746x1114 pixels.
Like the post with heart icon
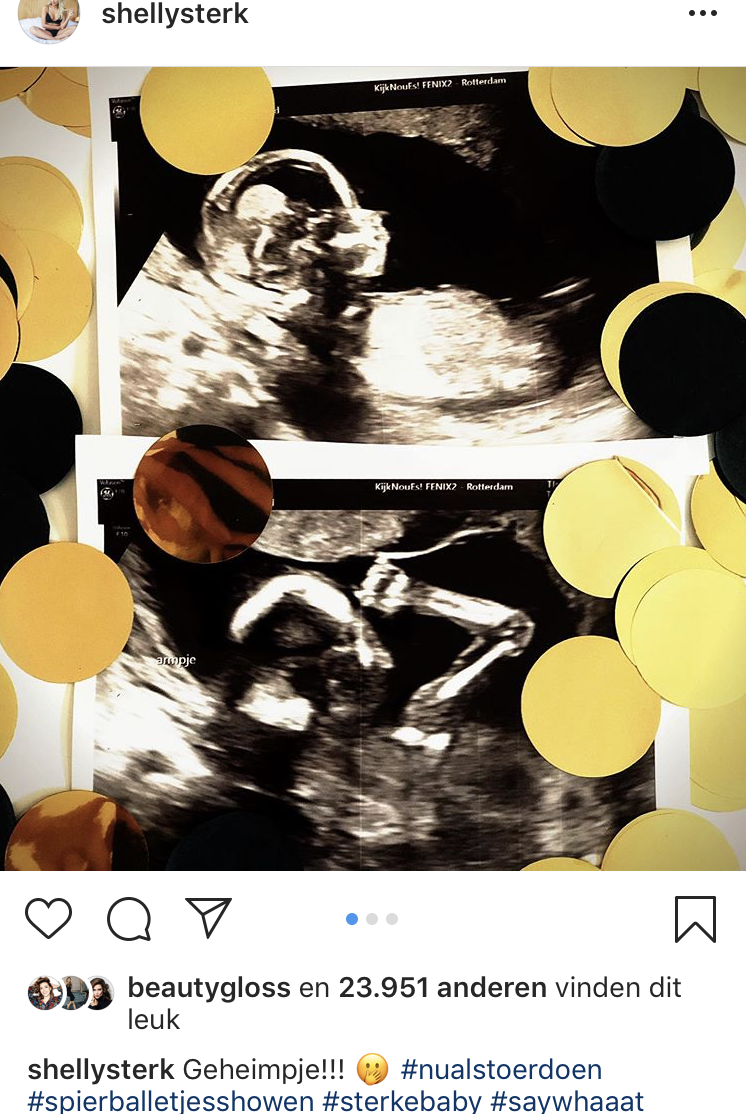(x=48, y=918)
